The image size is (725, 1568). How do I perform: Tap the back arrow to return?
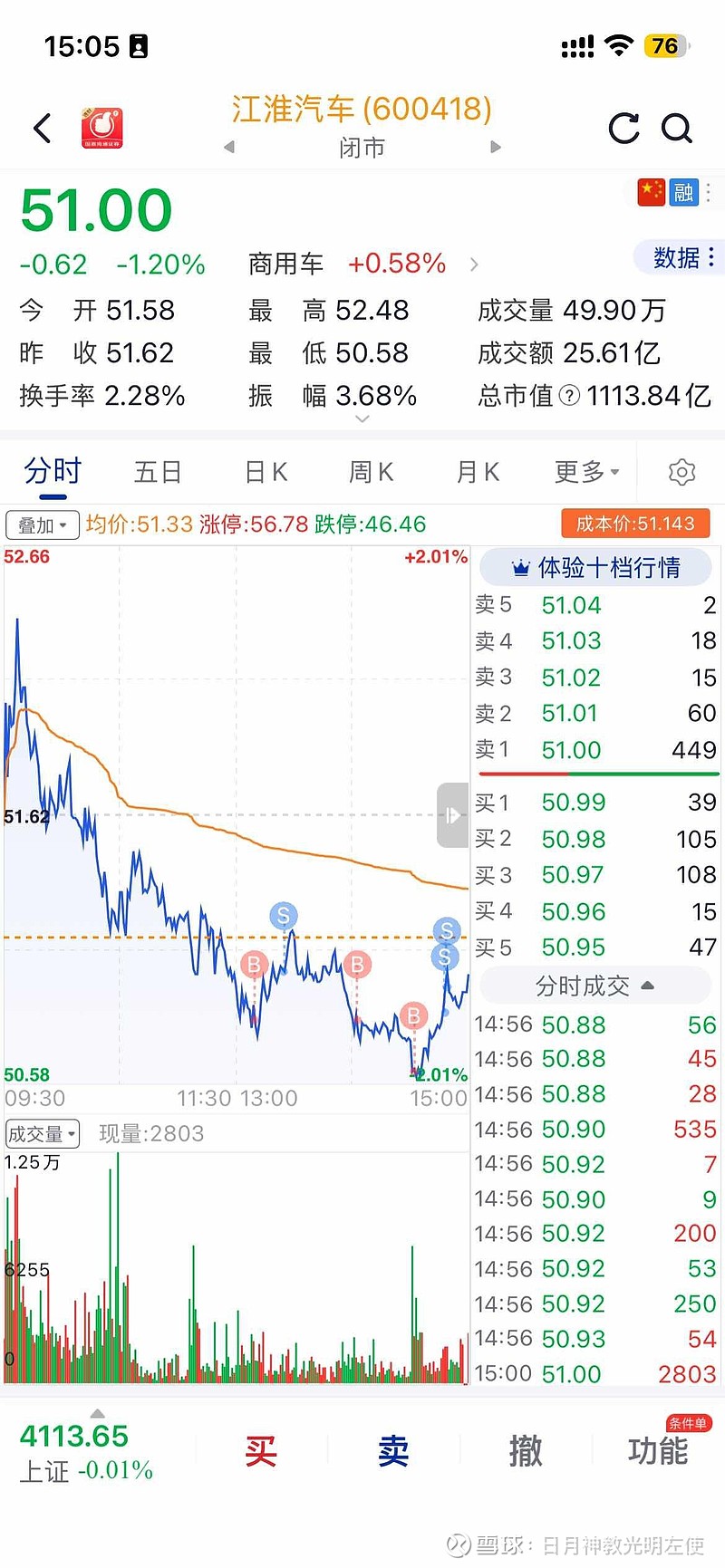(42, 128)
